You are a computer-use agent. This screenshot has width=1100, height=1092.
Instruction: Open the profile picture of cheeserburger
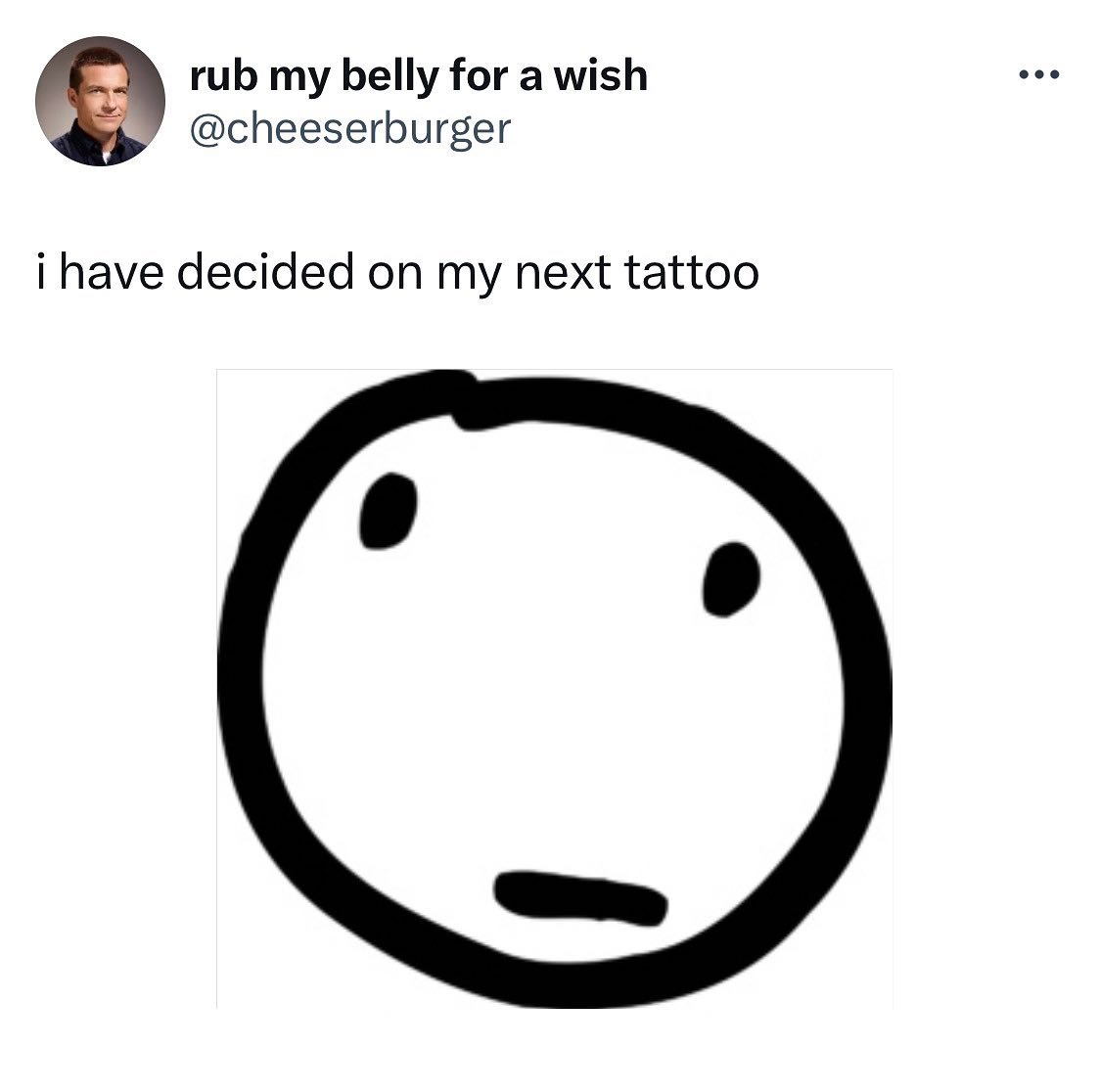coord(99,103)
